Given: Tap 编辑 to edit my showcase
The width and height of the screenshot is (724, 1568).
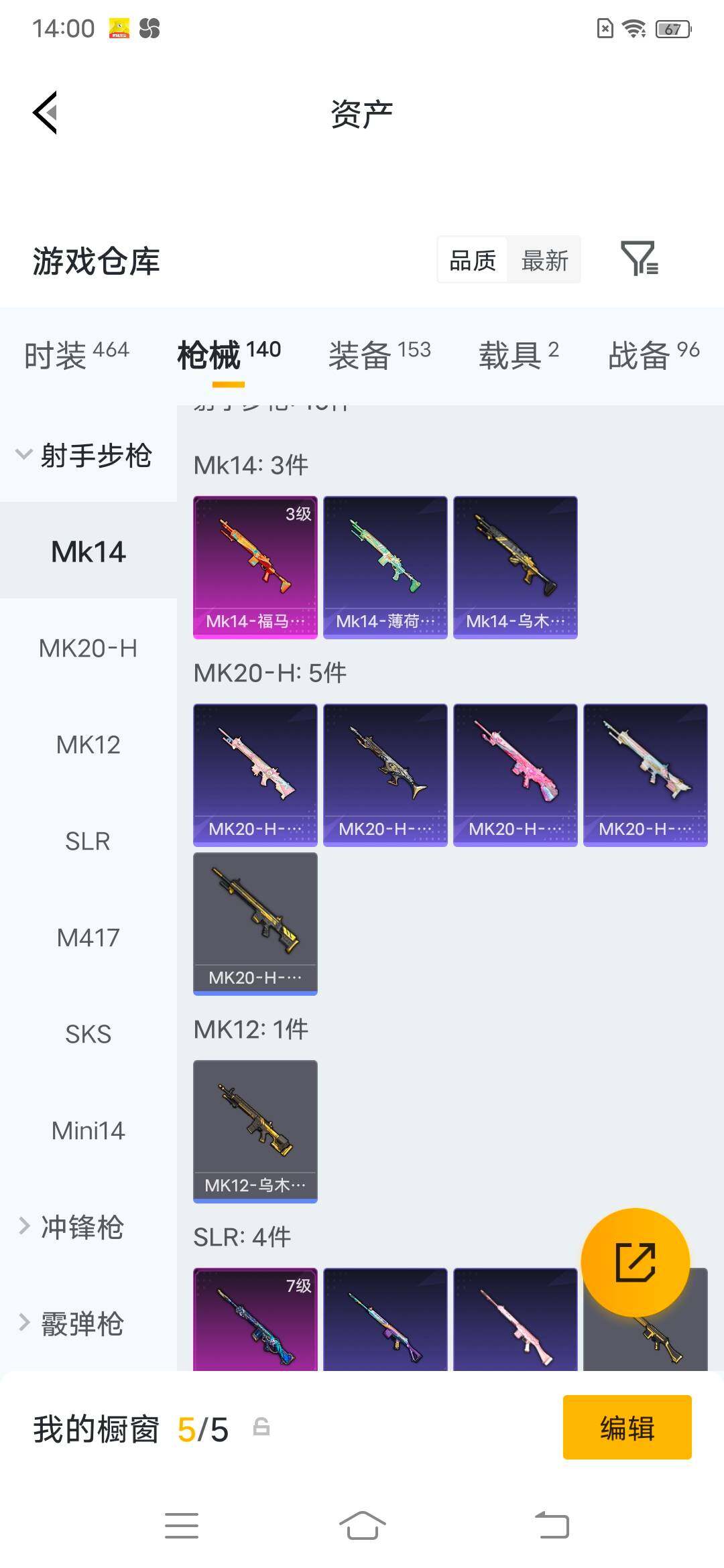Looking at the screenshot, I should [627, 1427].
